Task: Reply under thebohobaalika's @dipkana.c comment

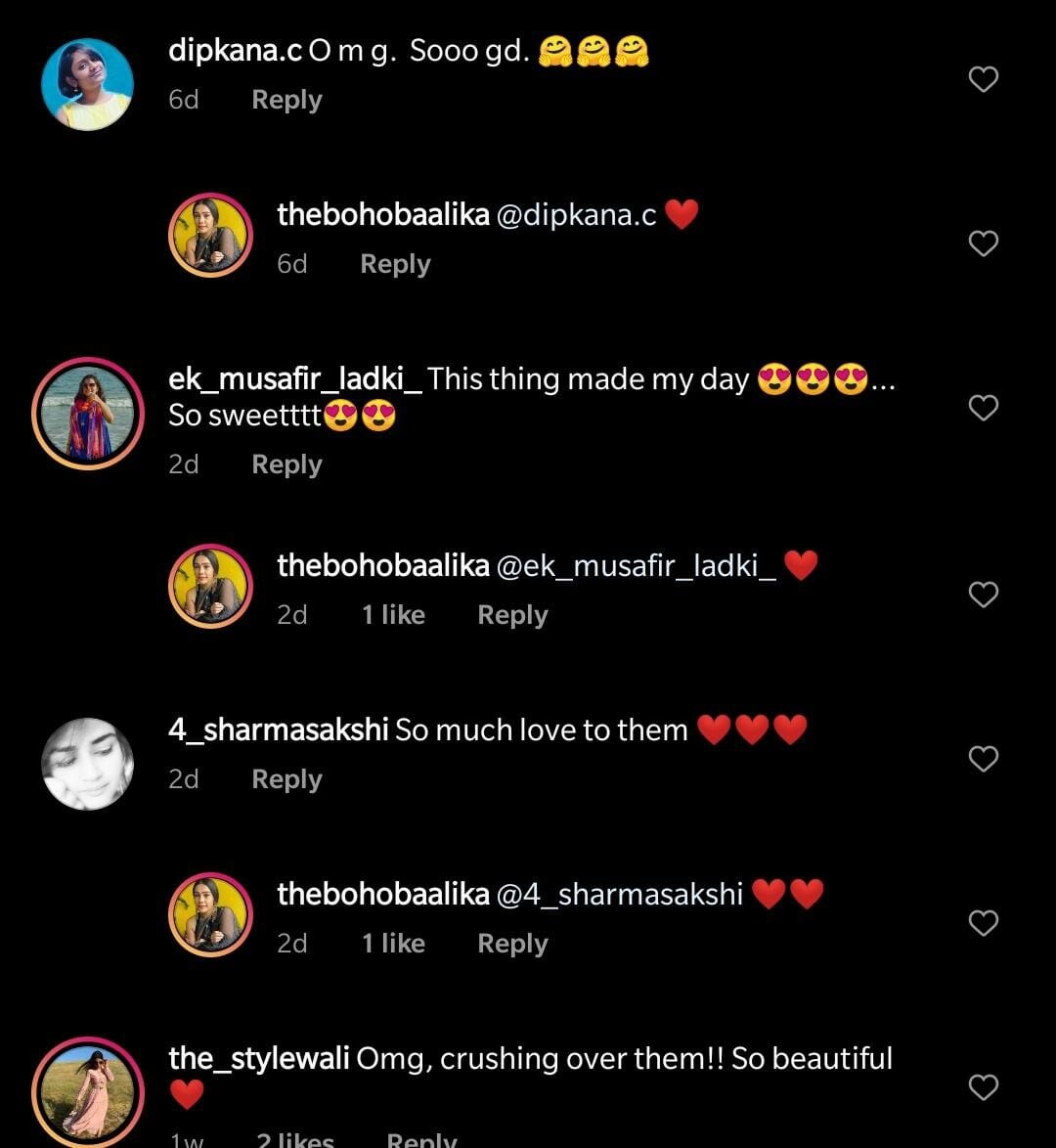Action: [x=395, y=264]
